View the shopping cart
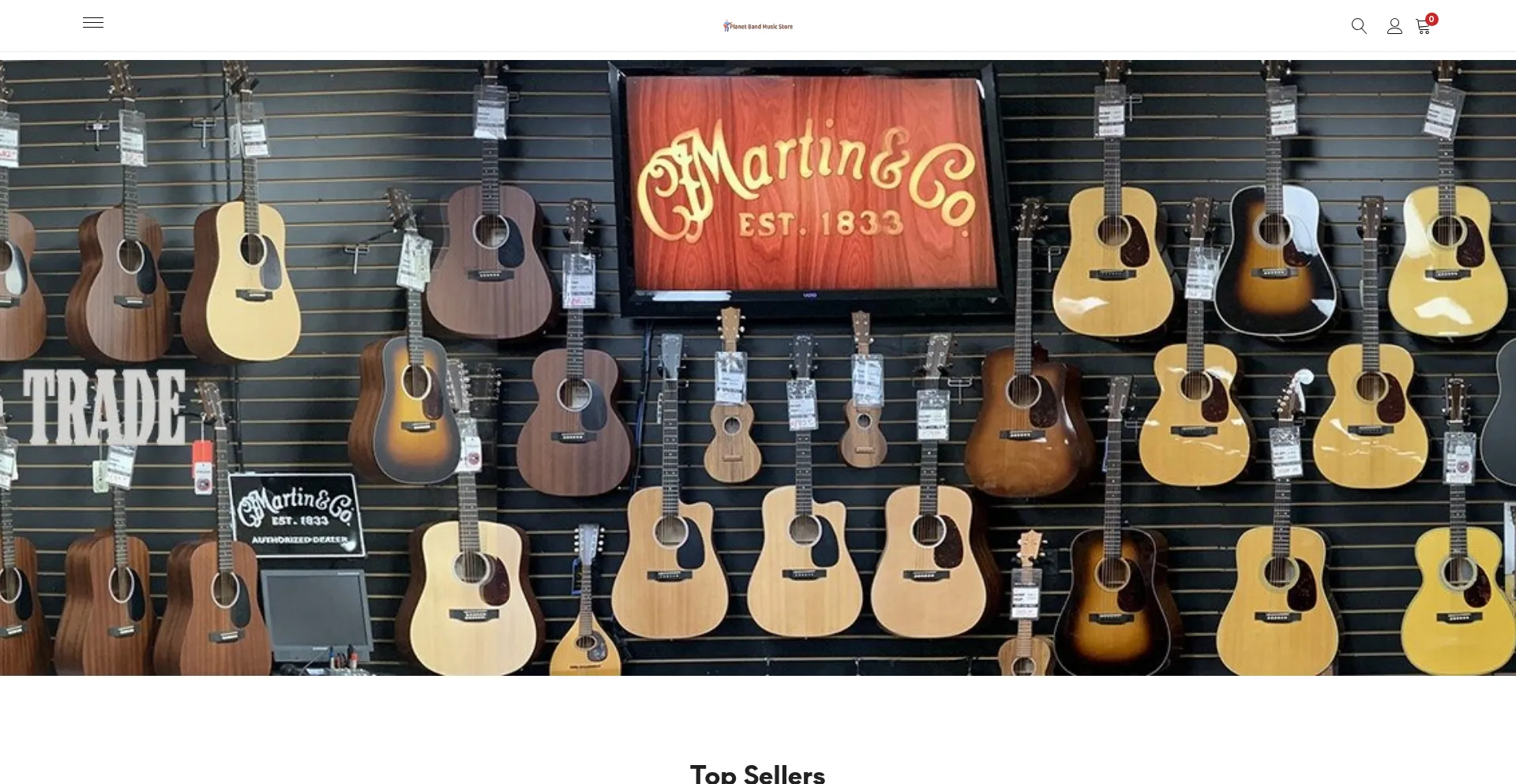The image size is (1516, 784). point(1424,27)
